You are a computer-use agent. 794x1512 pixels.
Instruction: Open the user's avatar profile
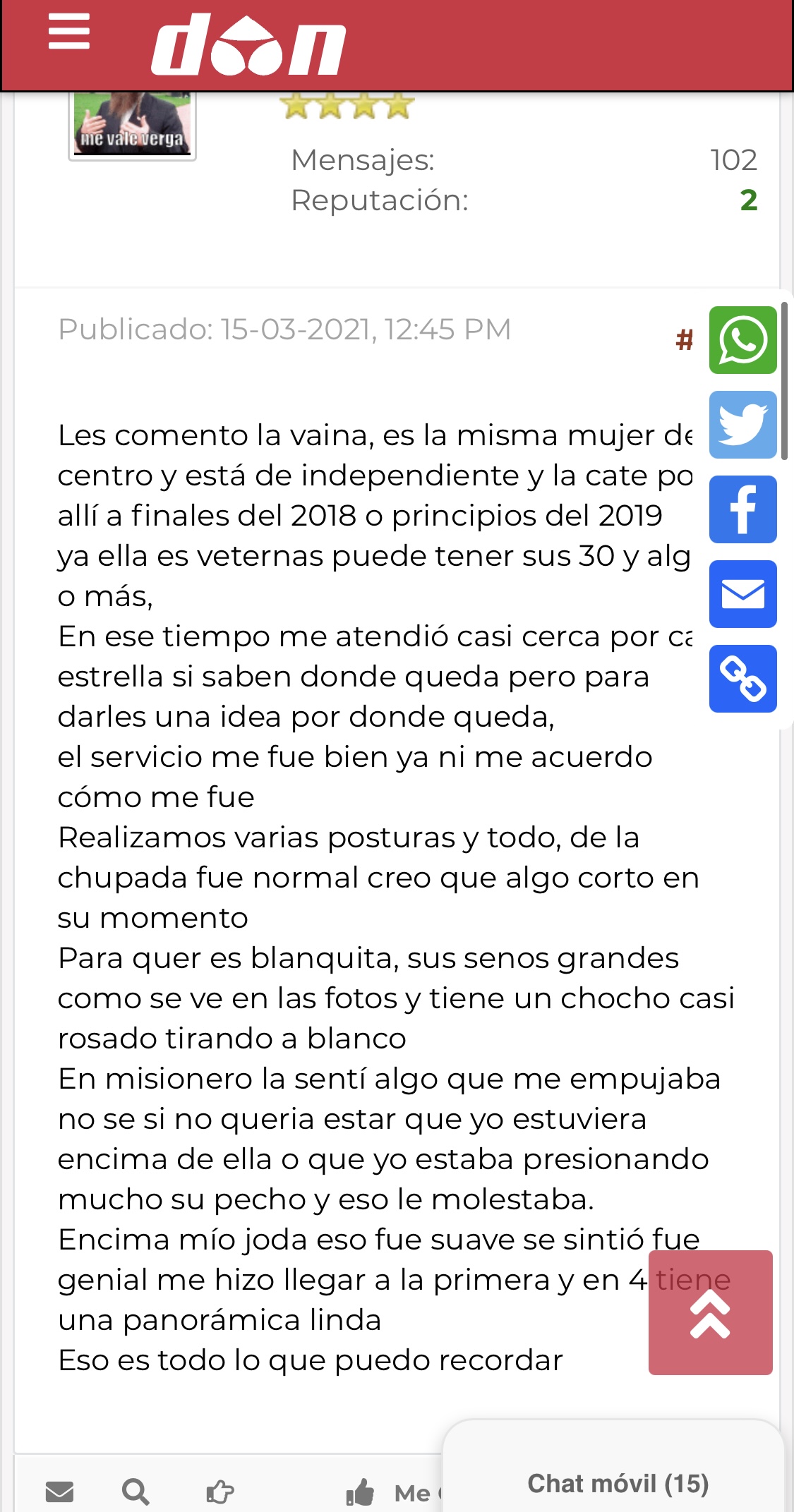pyautogui.click(x=132, y=124)
